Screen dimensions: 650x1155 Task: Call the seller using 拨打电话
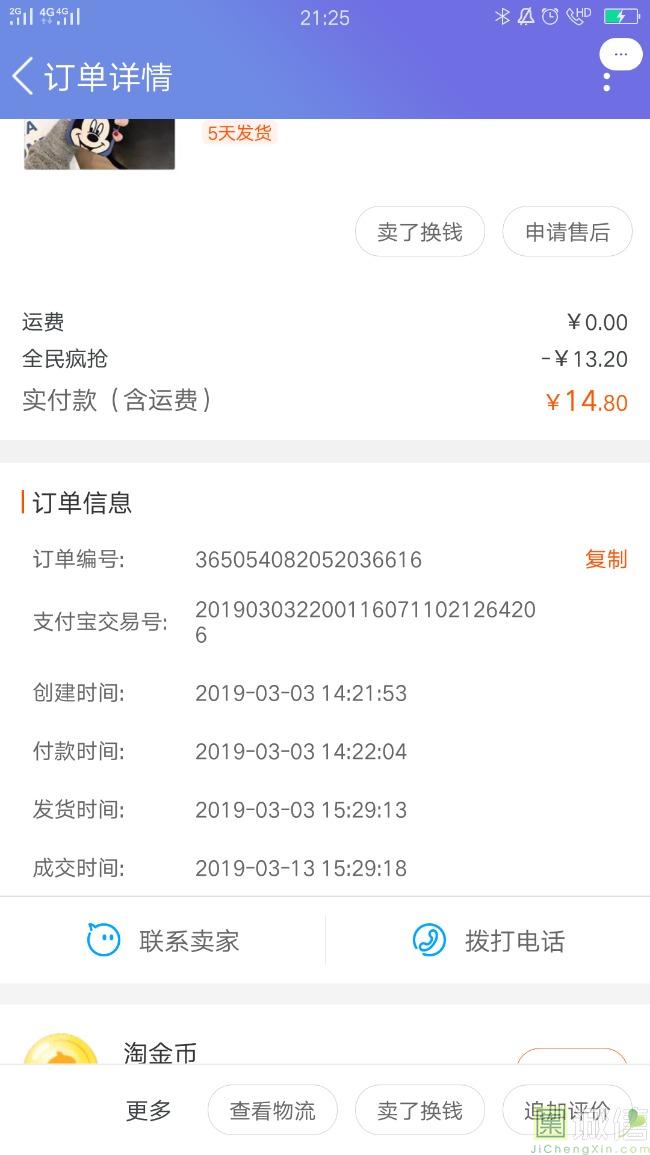click(x=488, y=941)
